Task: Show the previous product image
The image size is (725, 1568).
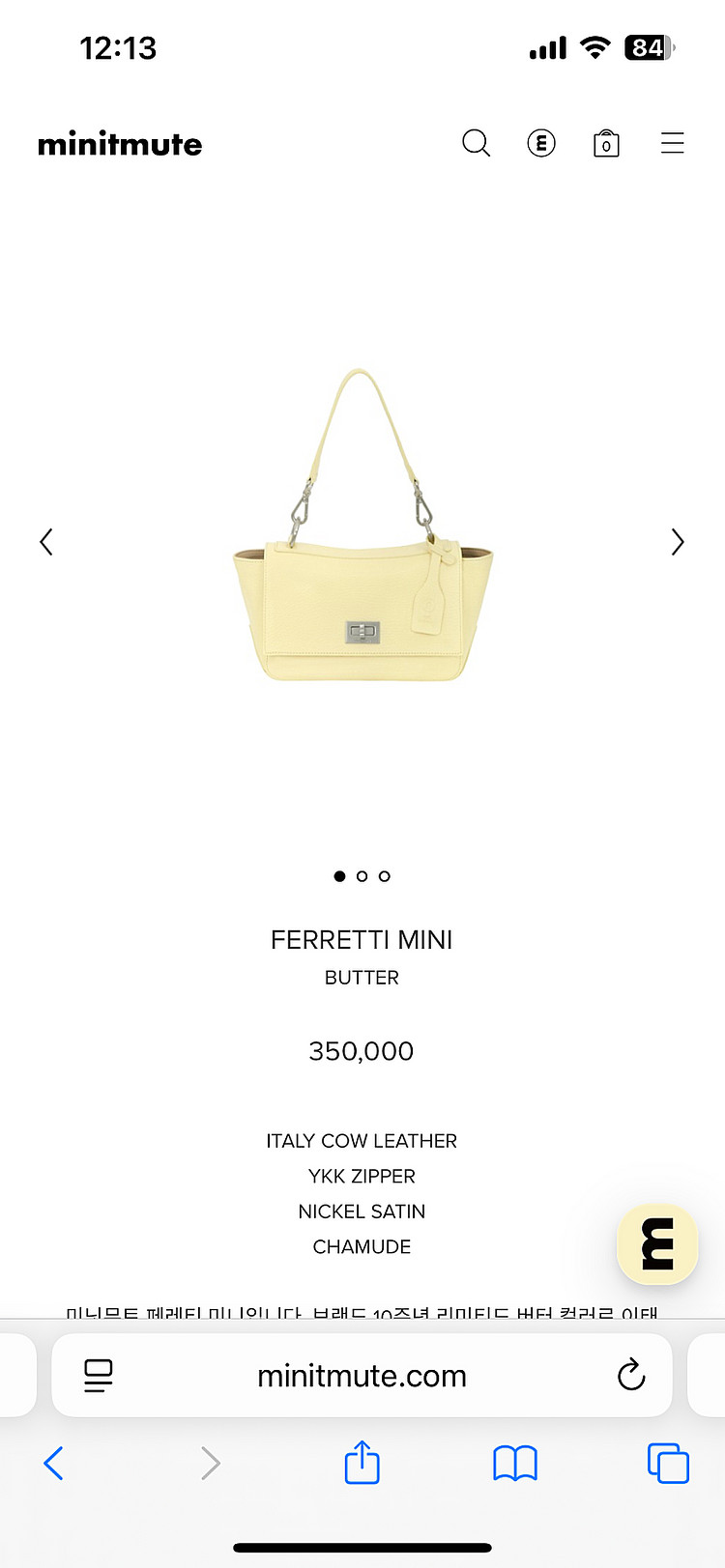Action: pos(46,542)
